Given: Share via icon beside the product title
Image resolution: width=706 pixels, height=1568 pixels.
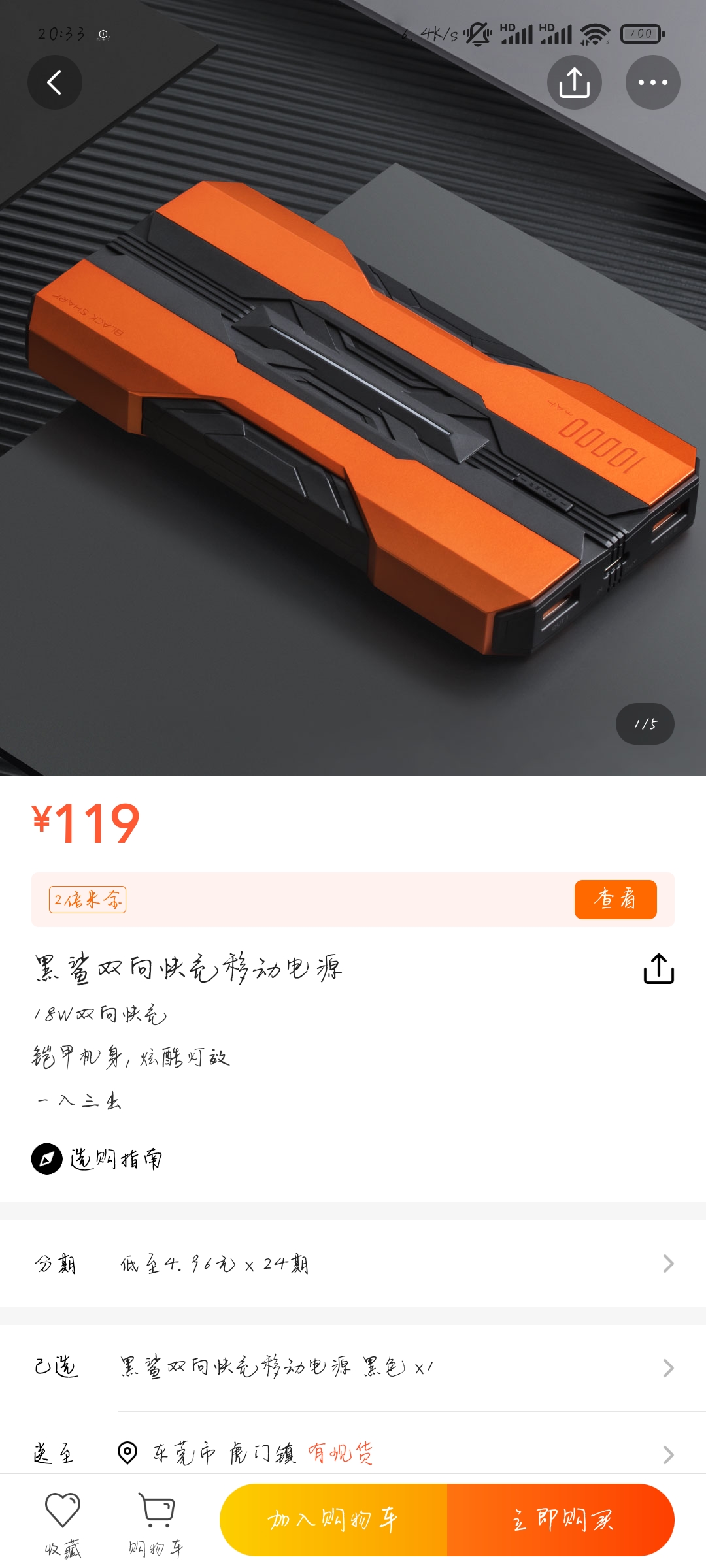Looking at the screenshot, I should [658, 968].
